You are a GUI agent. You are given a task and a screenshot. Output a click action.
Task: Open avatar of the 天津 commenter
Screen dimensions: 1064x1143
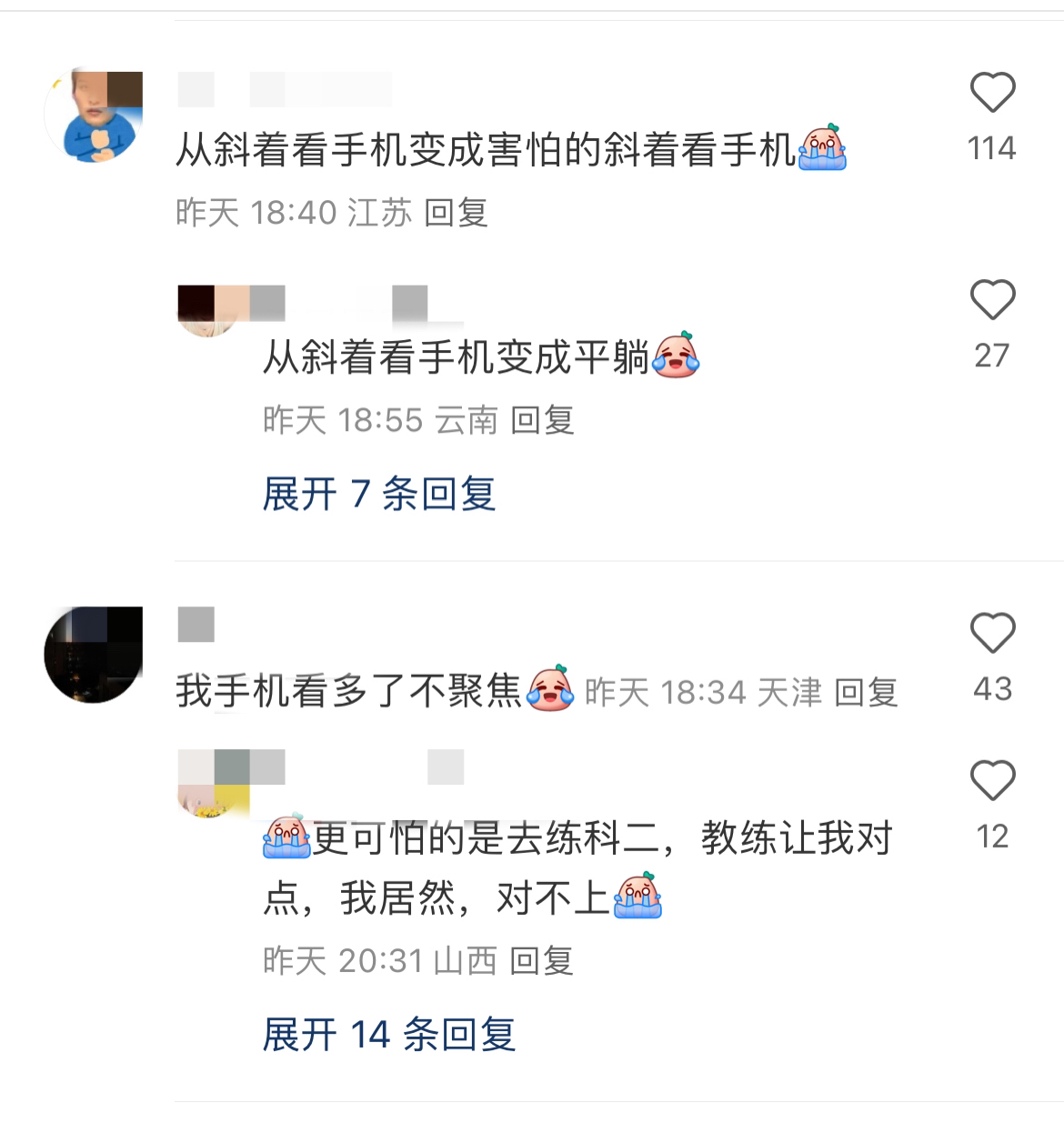pyautogui.click(x=94, y=655)
